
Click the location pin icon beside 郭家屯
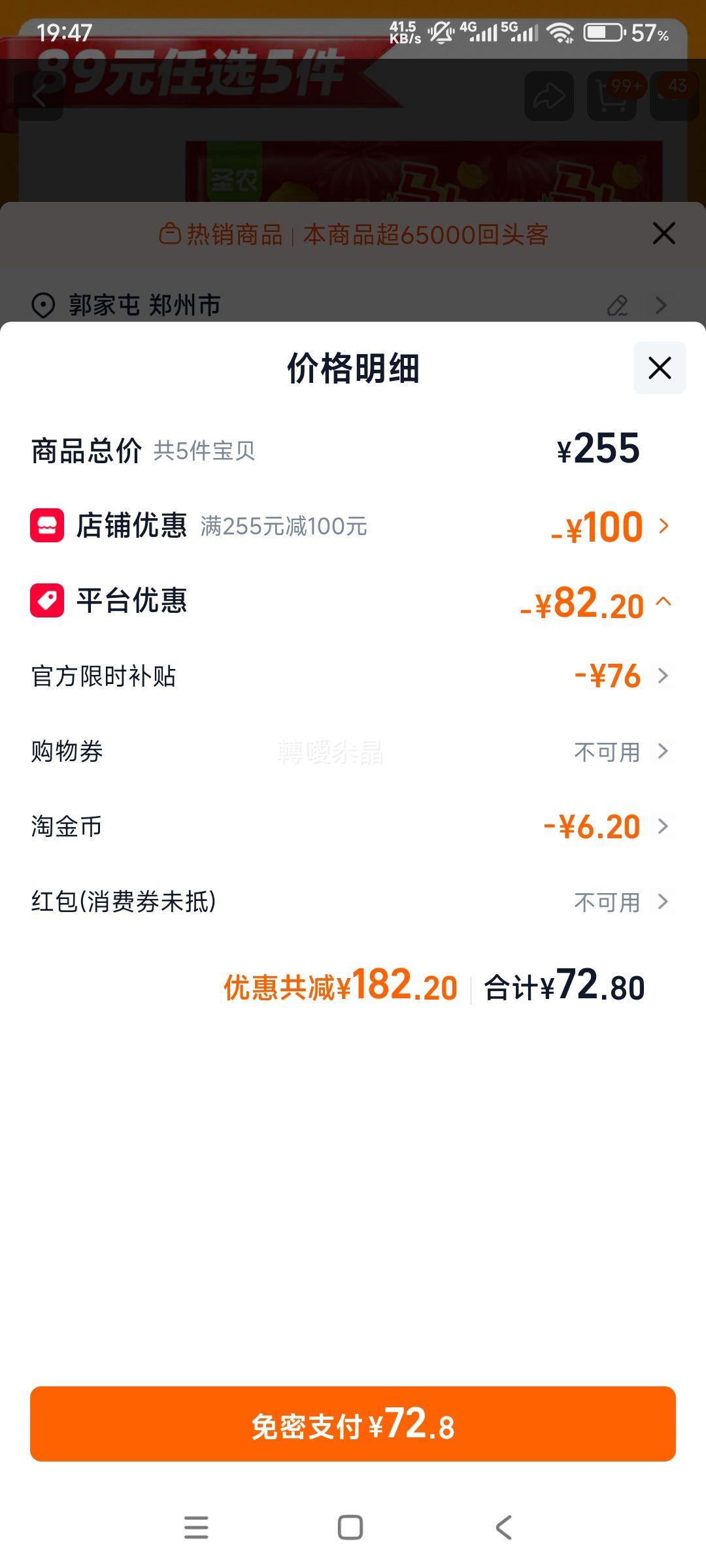click(43, 305)
